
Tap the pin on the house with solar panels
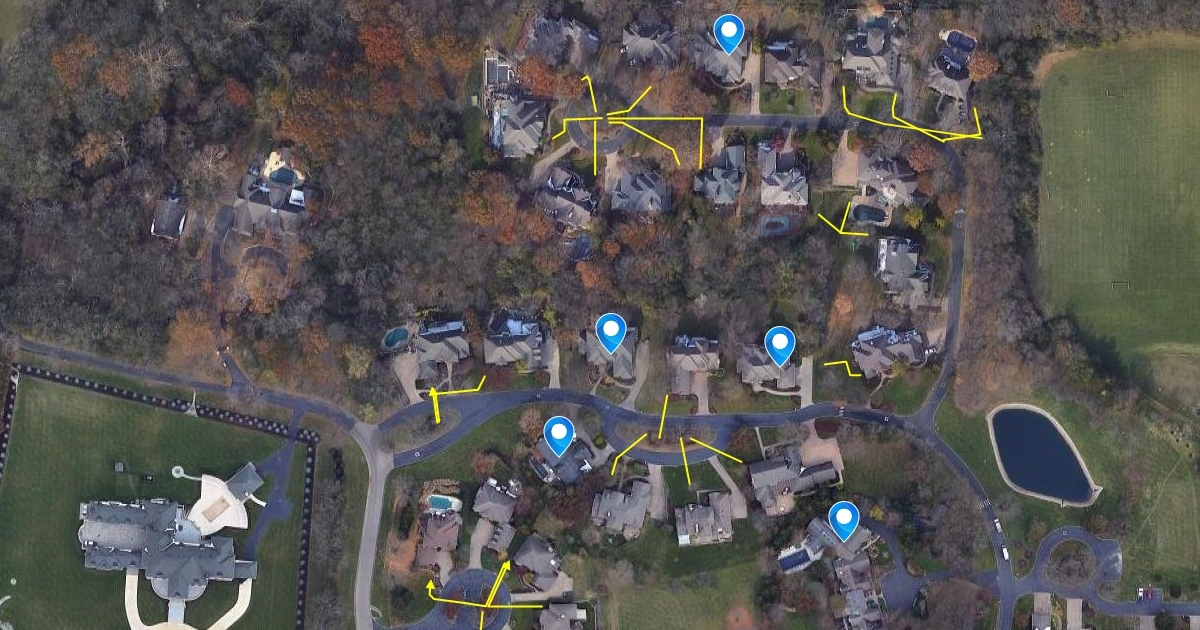coord(844,519)
